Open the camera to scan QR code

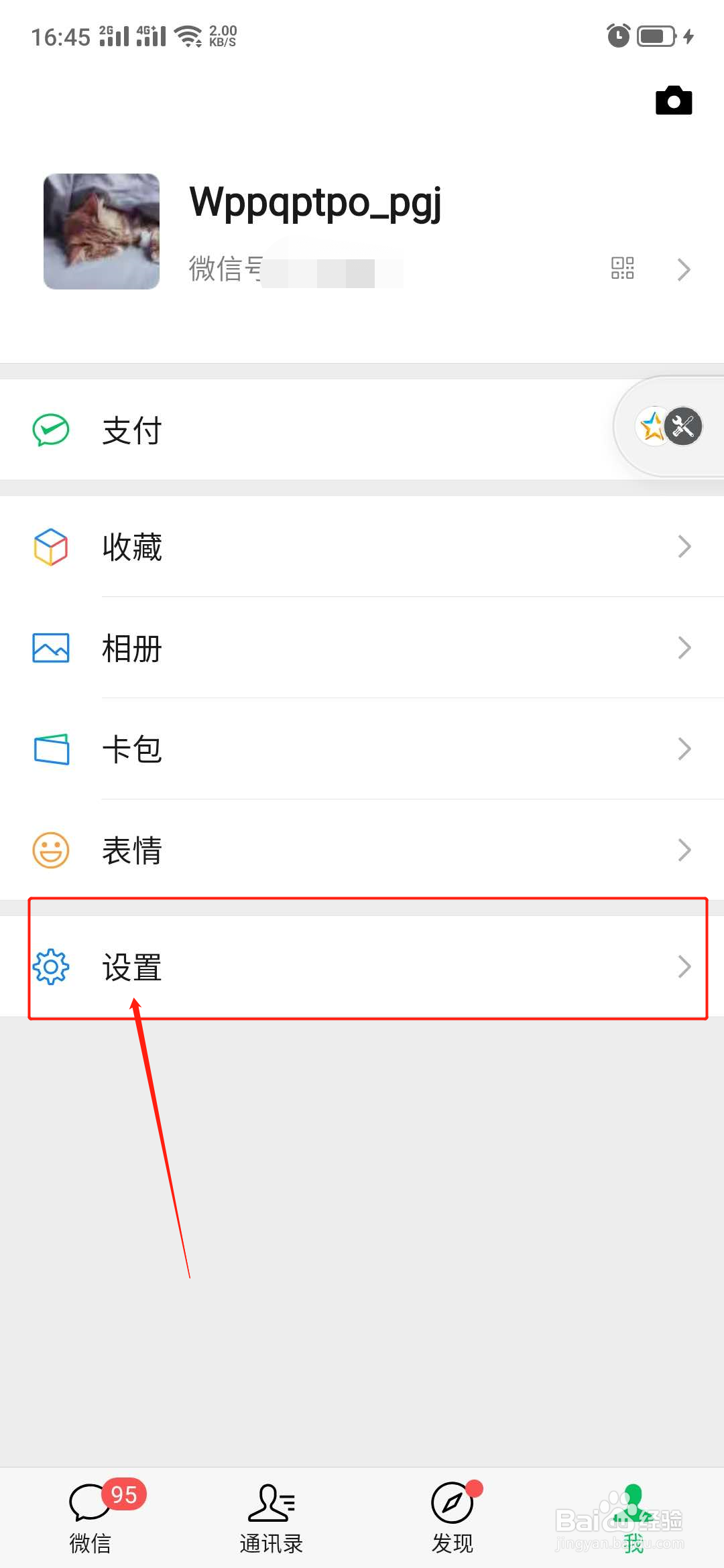(x=673, y=101)
